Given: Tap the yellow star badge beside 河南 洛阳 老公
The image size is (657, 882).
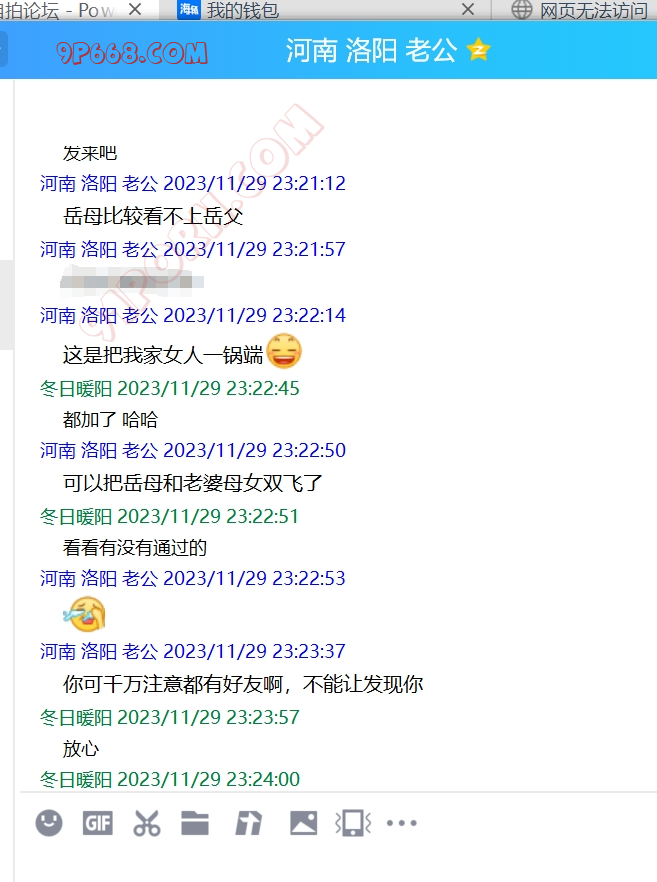Looking at the screenshot, I should point(478,51).
